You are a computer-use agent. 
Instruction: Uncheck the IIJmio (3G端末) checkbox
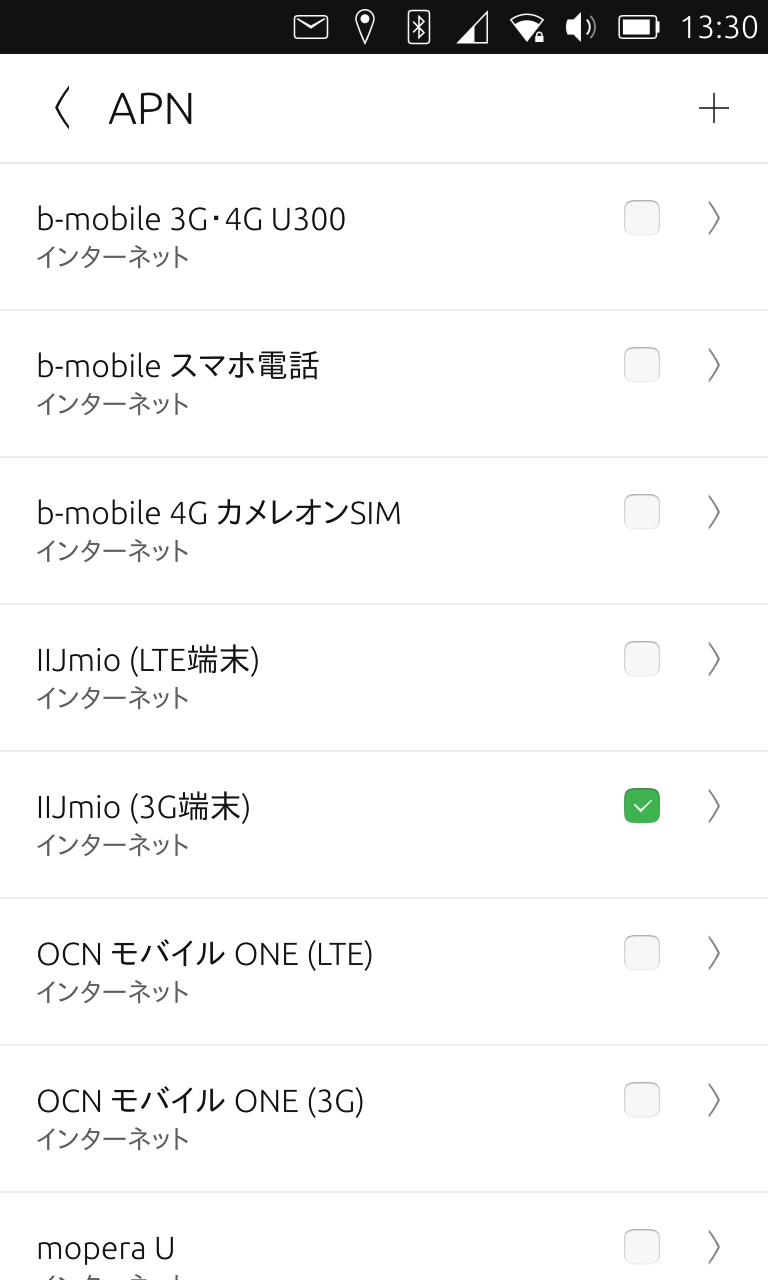coord(641,806)
